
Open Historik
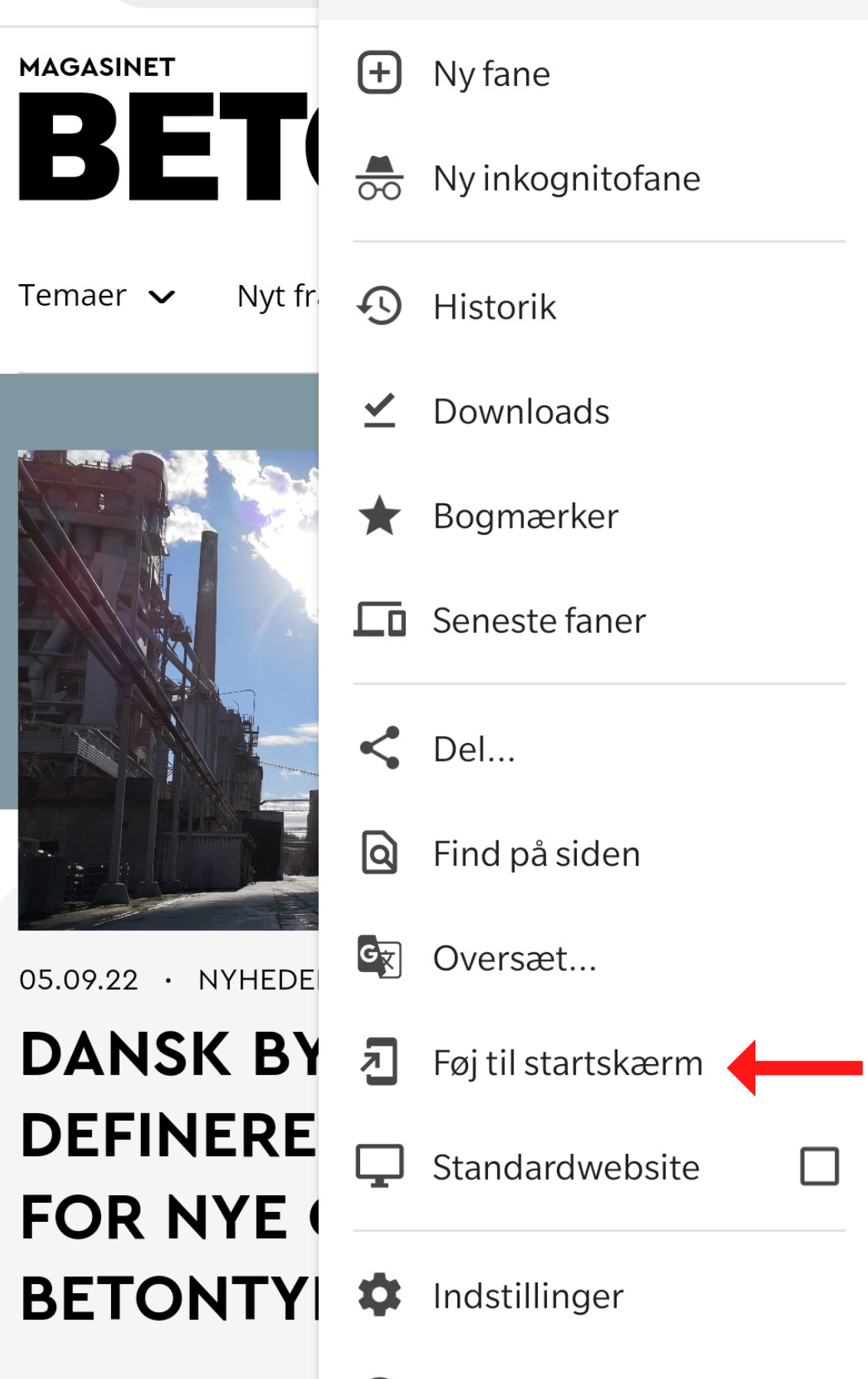pyautogui.click(x=494, y=307)
